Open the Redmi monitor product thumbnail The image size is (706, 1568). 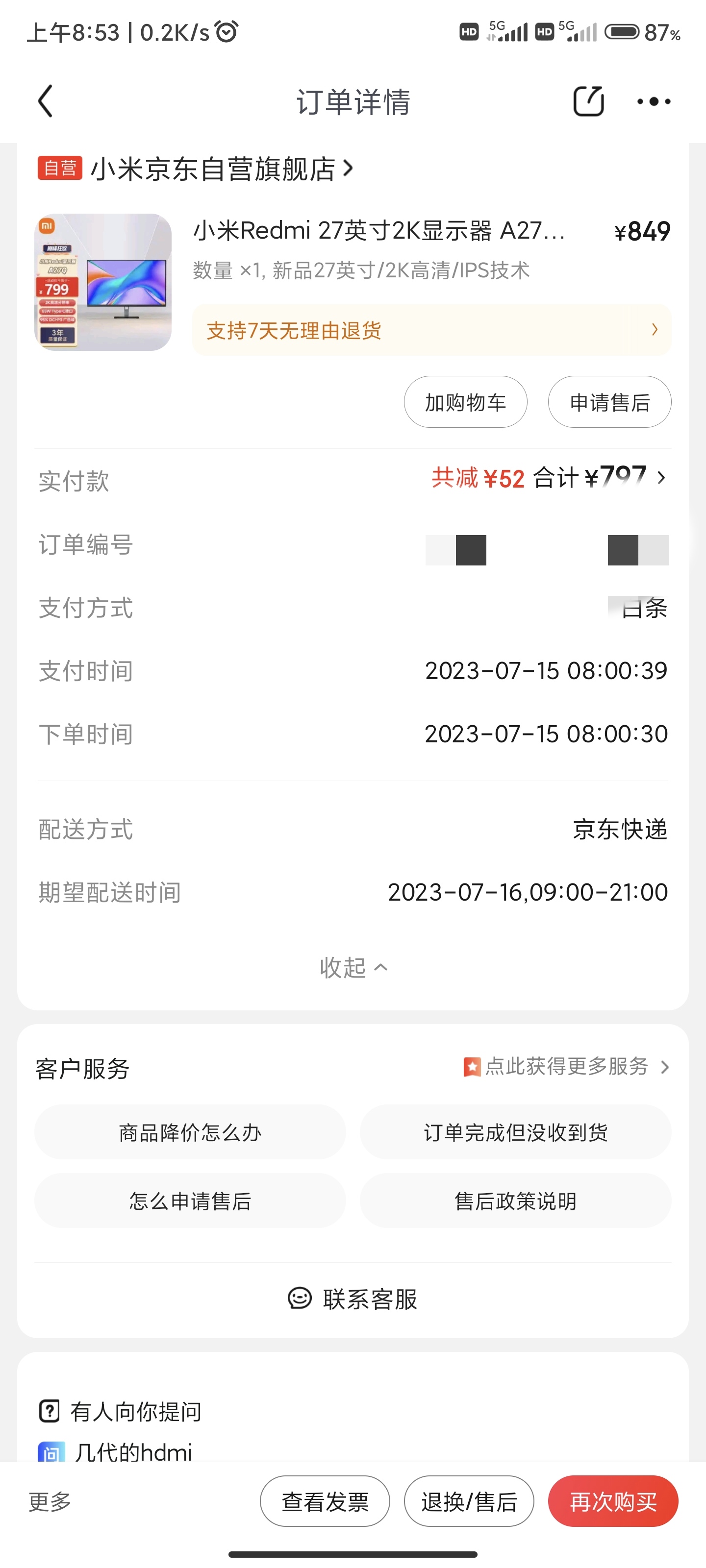click(103, 282)
